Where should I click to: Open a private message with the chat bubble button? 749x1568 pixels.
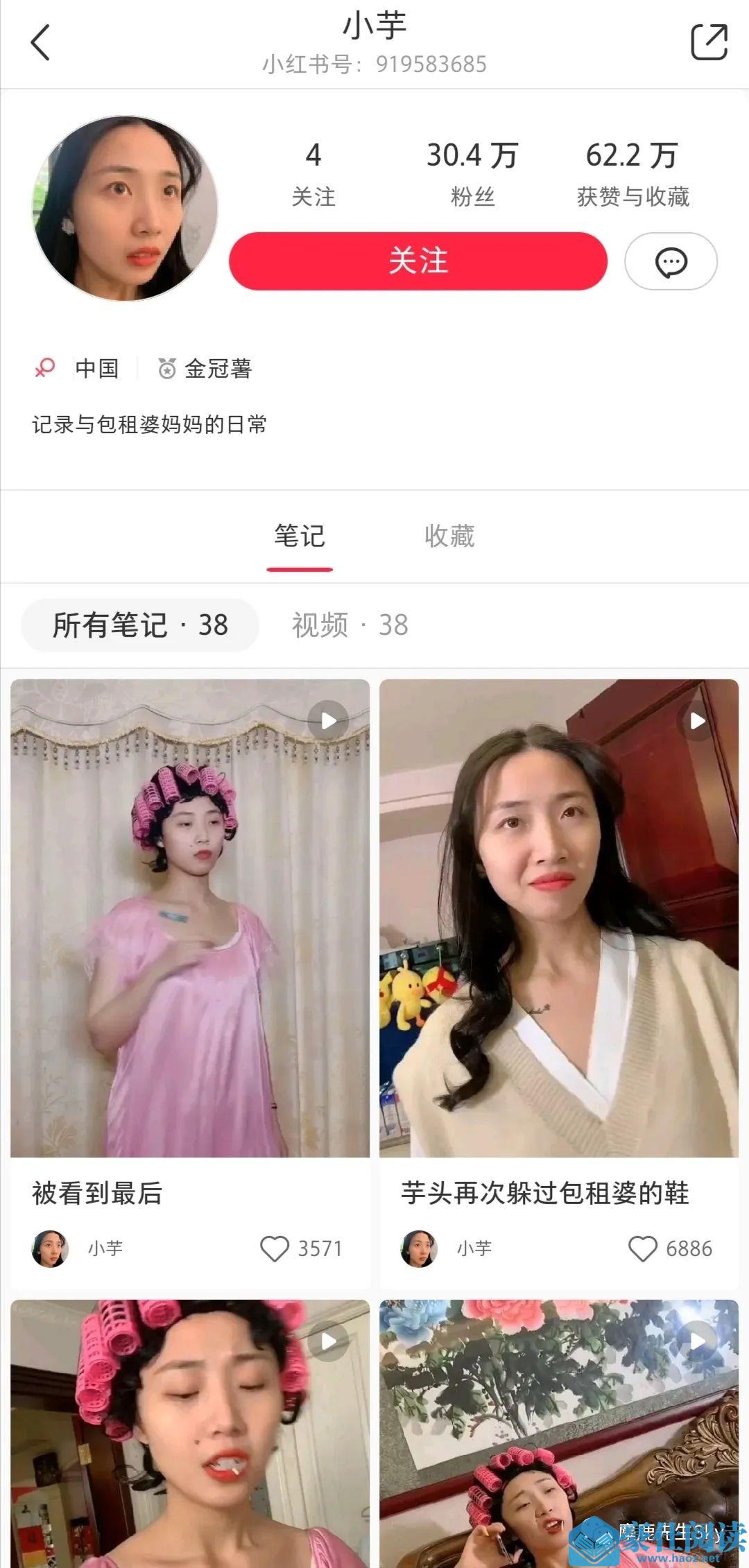671,262
